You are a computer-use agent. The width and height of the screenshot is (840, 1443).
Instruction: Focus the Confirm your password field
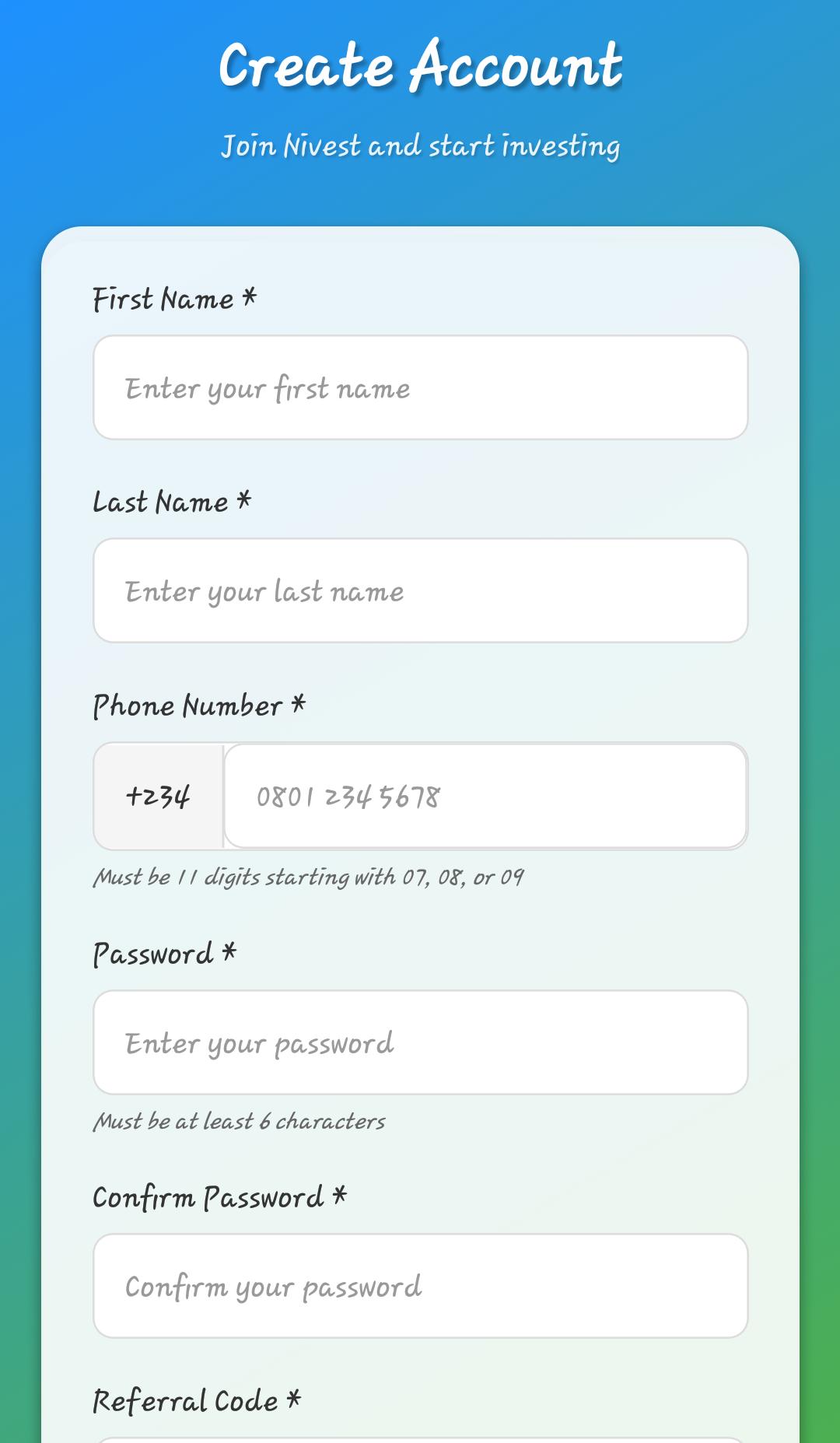click(x=420, y=1286)
